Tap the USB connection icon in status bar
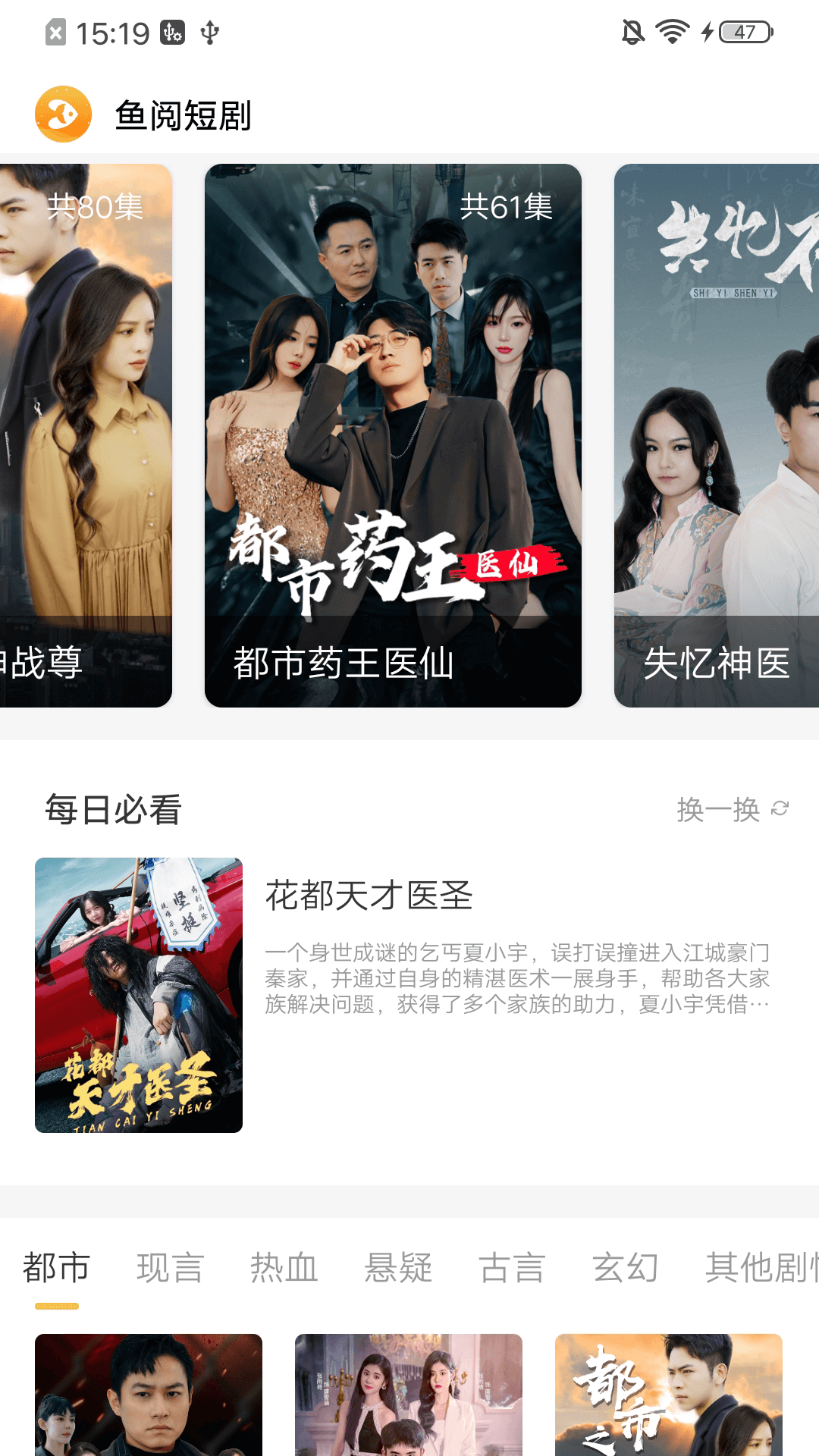This screenshot has width=819, height=1456. [208, 30]
